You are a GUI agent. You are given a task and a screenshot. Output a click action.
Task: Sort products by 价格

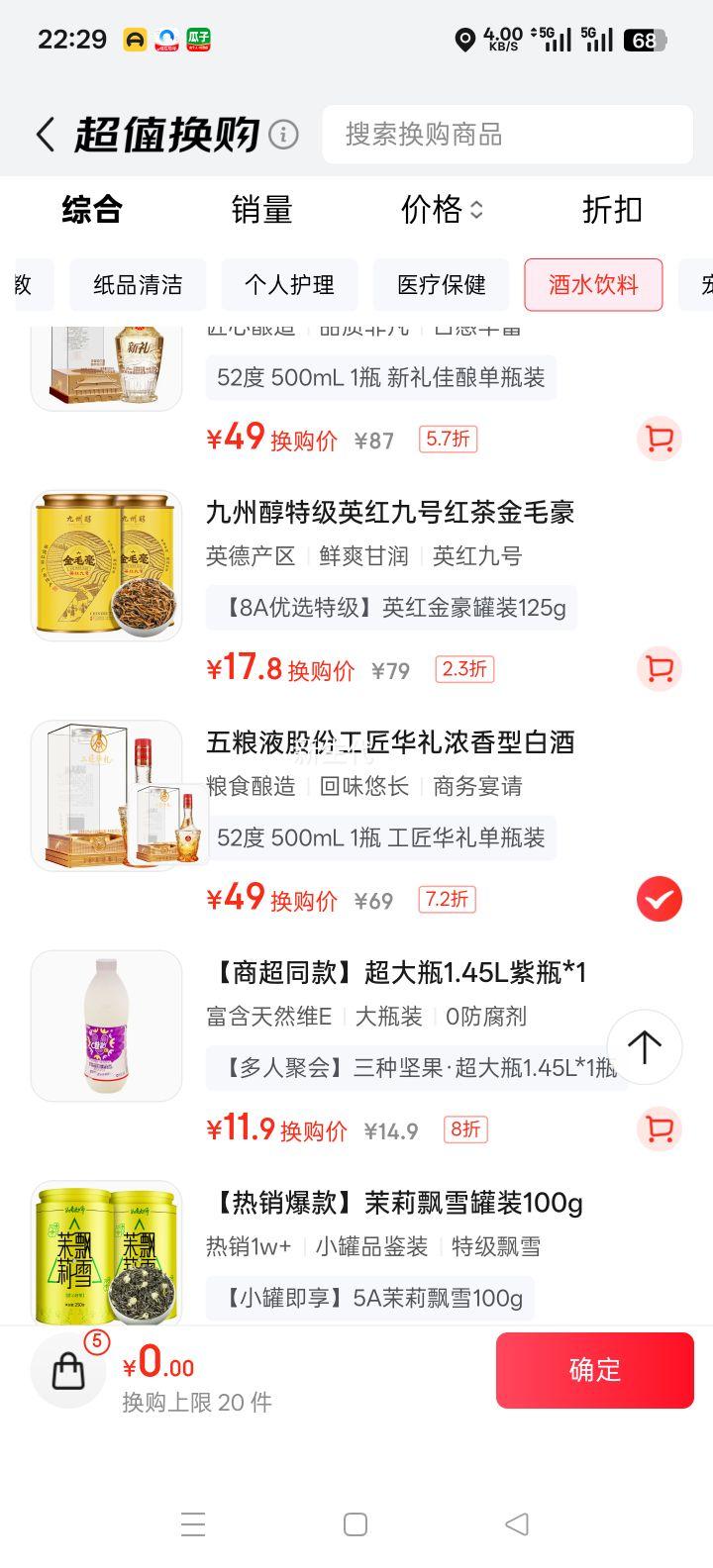coord(442,210)
